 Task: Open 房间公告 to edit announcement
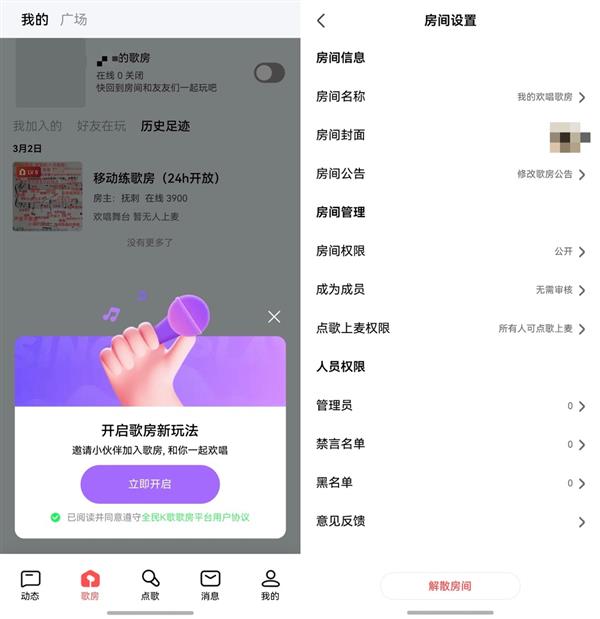tap(450, 174)
